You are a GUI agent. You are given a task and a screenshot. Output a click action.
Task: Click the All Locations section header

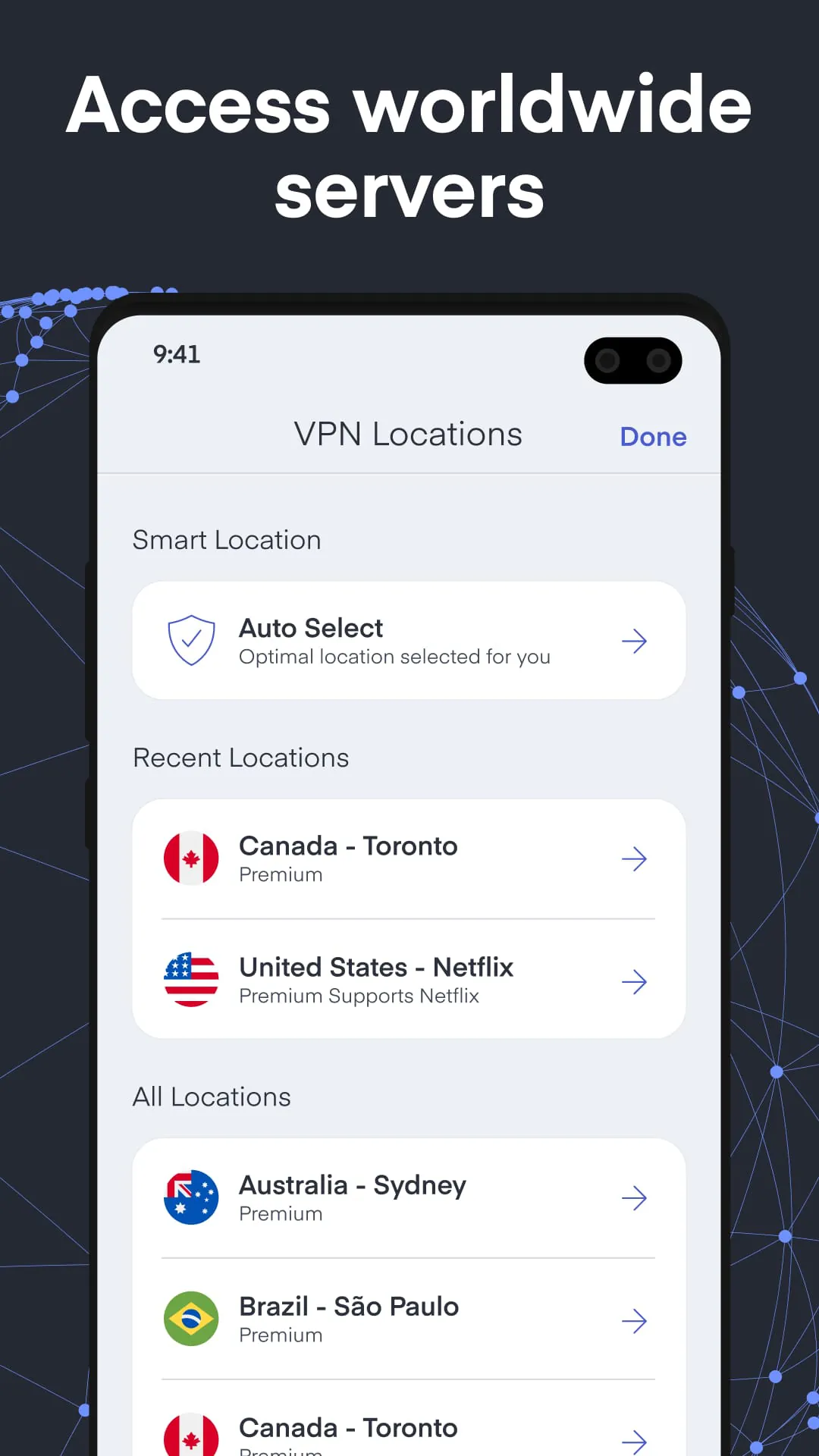(x=212, y=1097)
